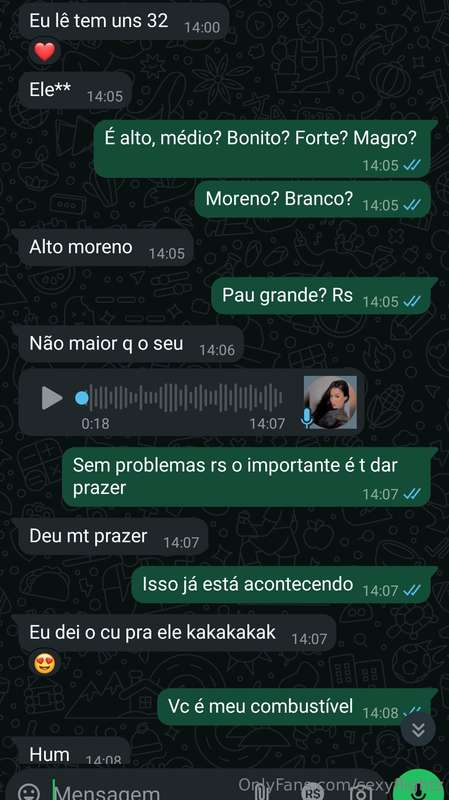
Task: Open the emoji picker
Action: 28,792
